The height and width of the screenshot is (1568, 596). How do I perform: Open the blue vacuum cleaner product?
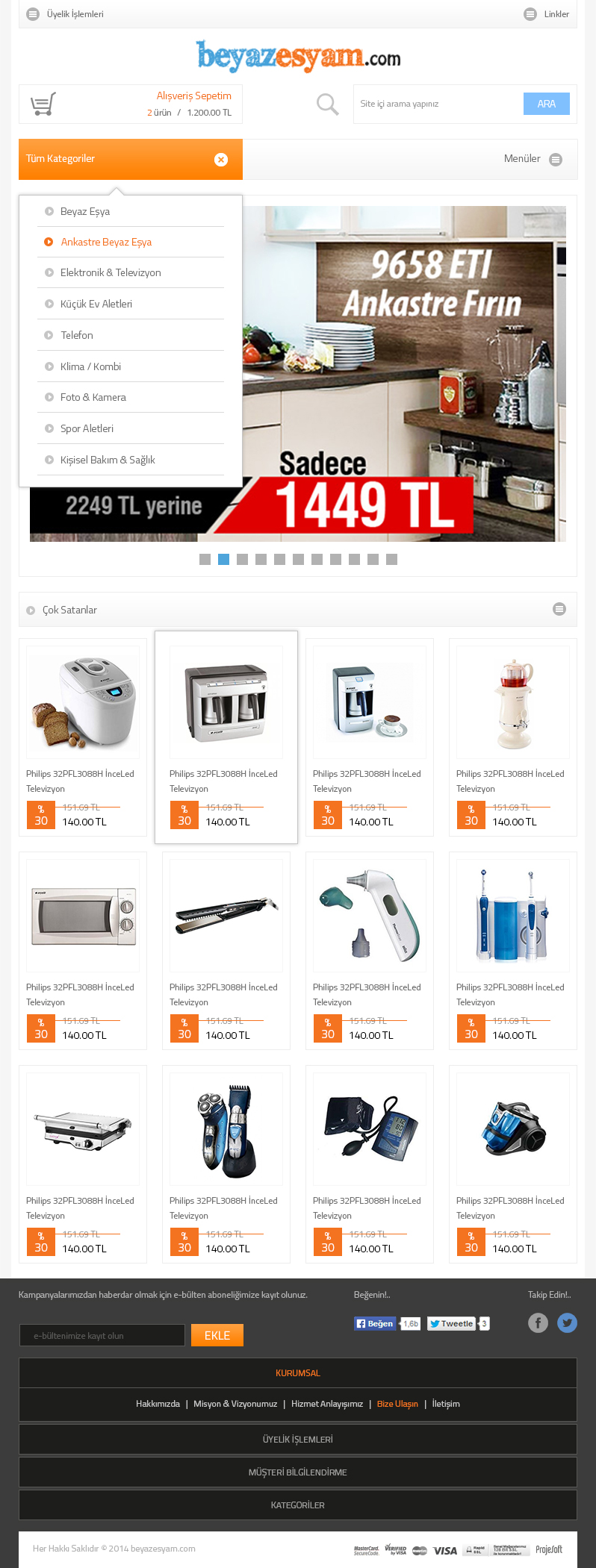pyautogui.click(x=513, y=1130)
